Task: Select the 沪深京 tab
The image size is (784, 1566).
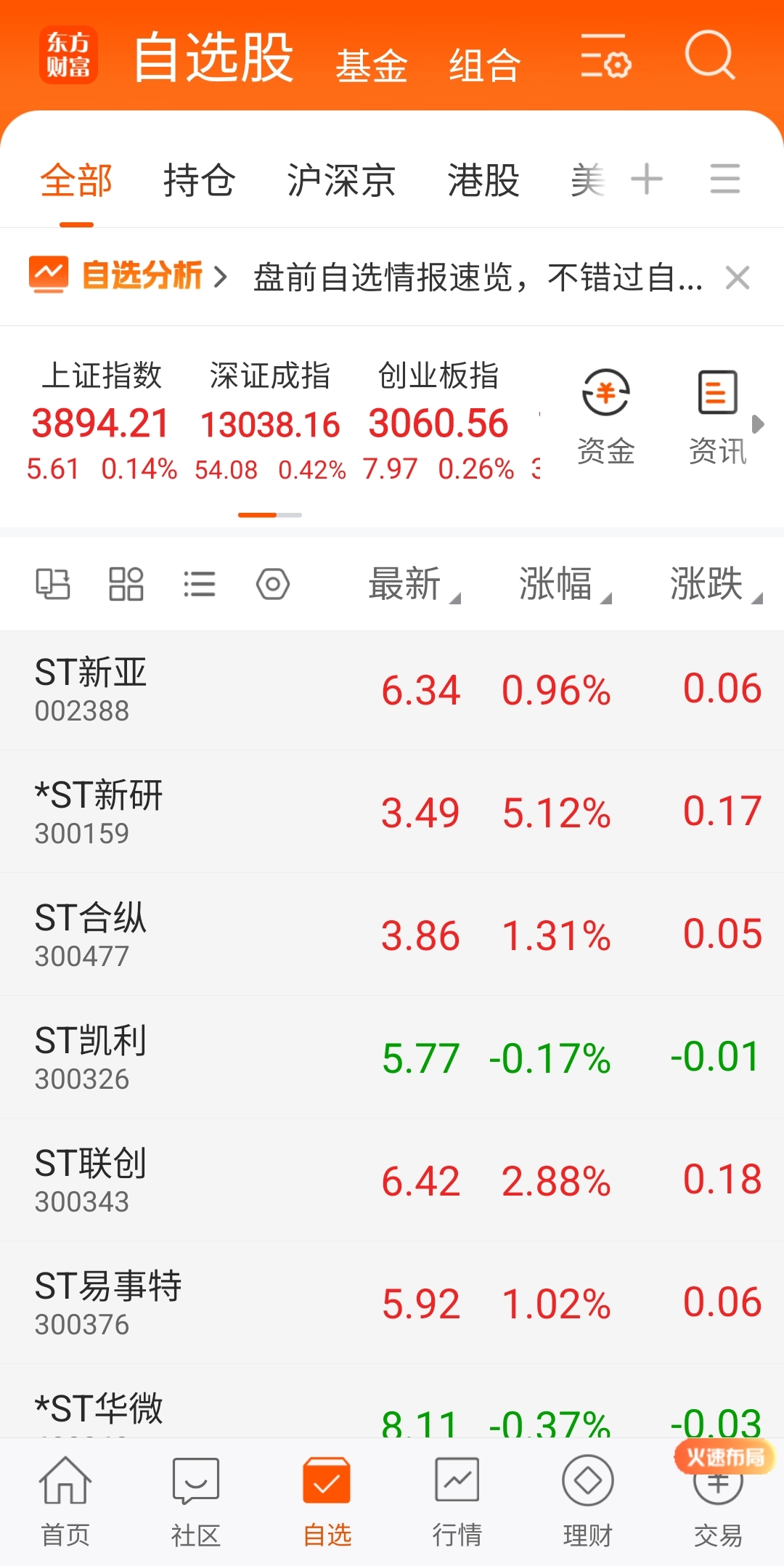Action: point(341,180)
